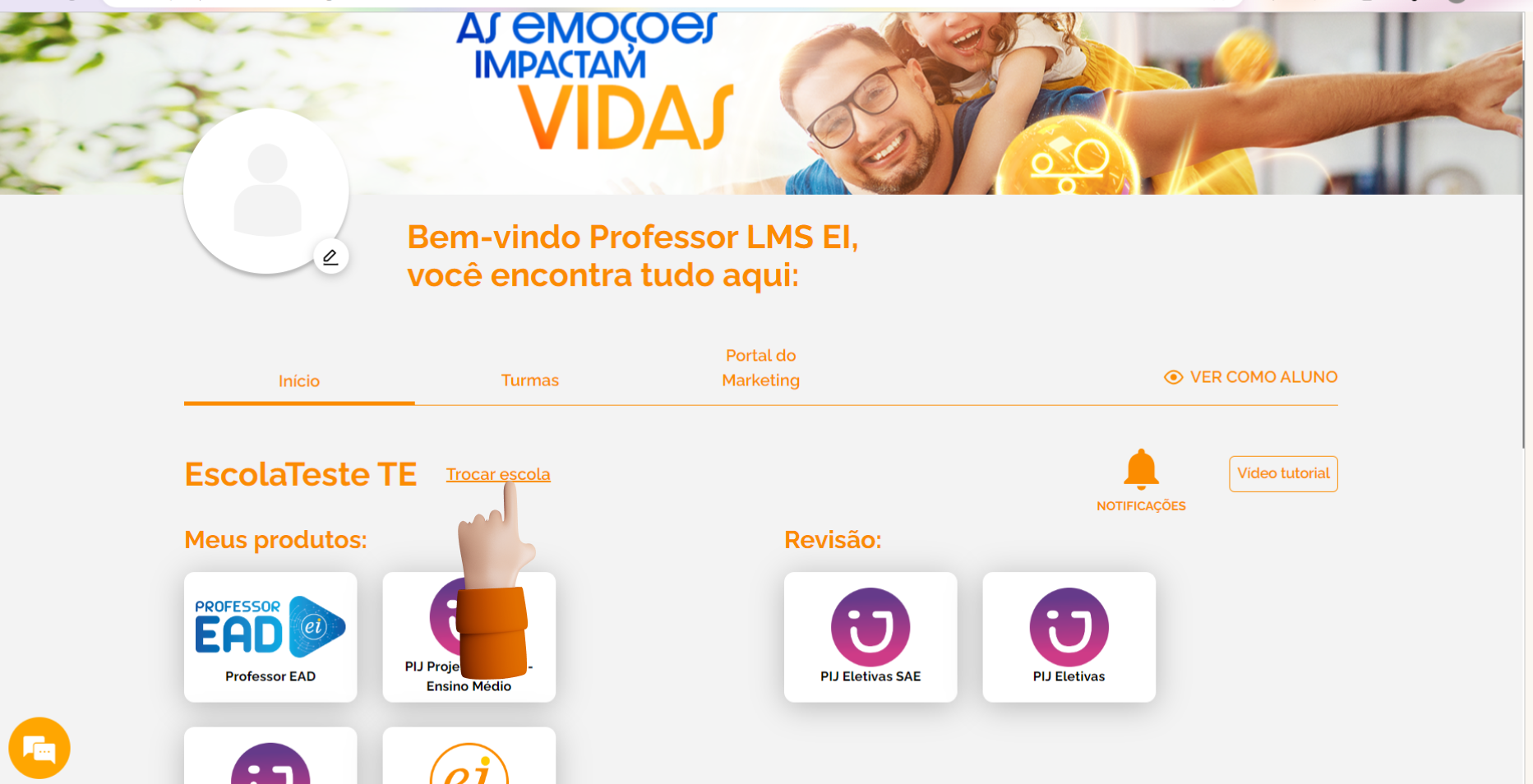
Task: Open the PIJ Eletivas card
Action: 1069,637
